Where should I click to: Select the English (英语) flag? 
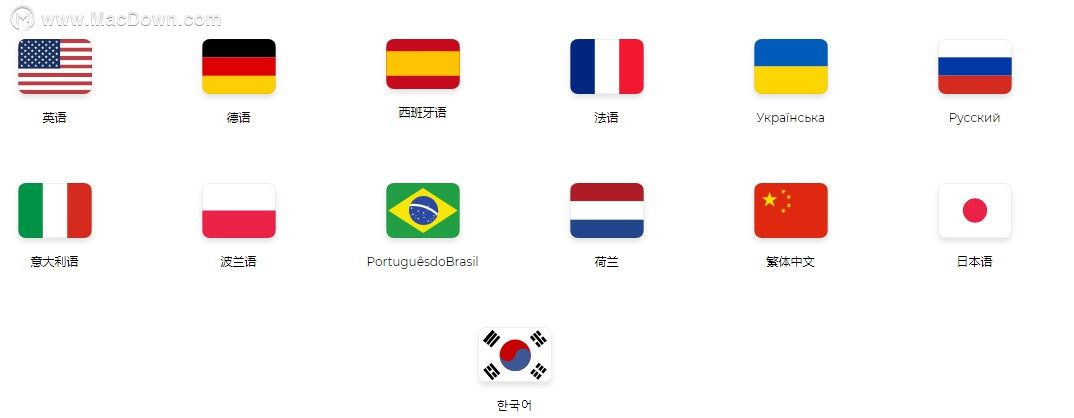click(x=55, y=66)
